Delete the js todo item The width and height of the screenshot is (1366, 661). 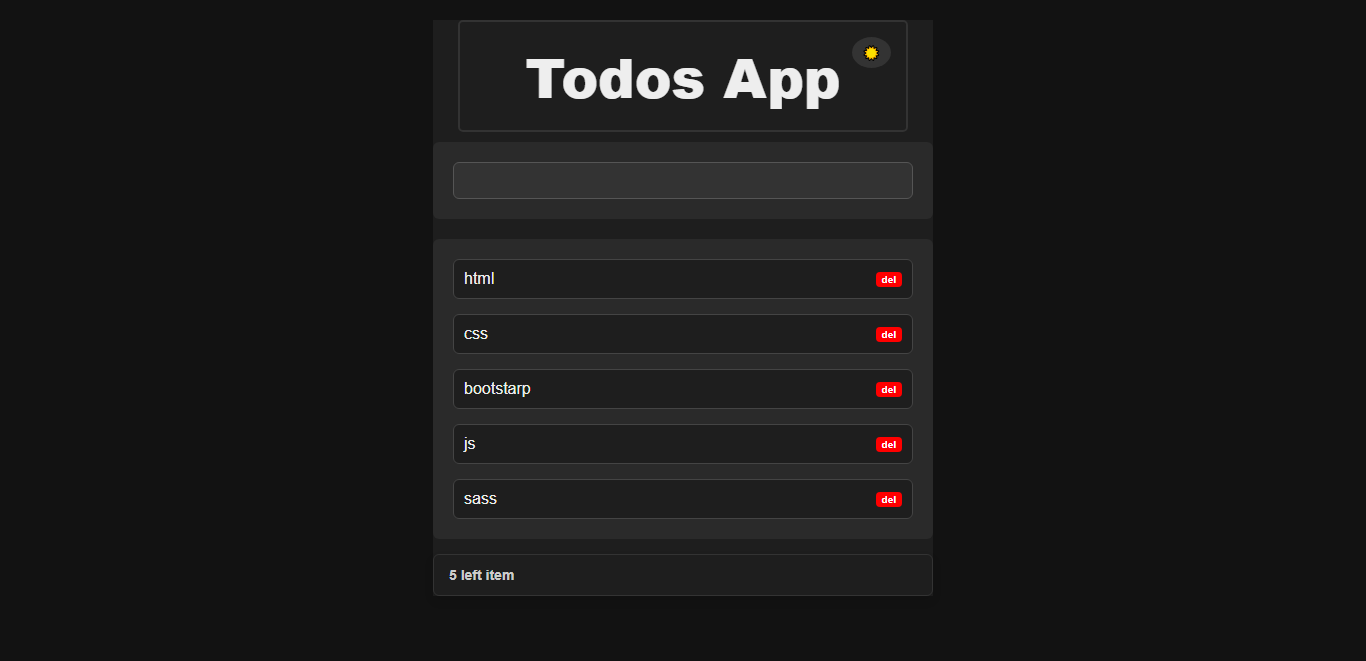tap(888, 445)
